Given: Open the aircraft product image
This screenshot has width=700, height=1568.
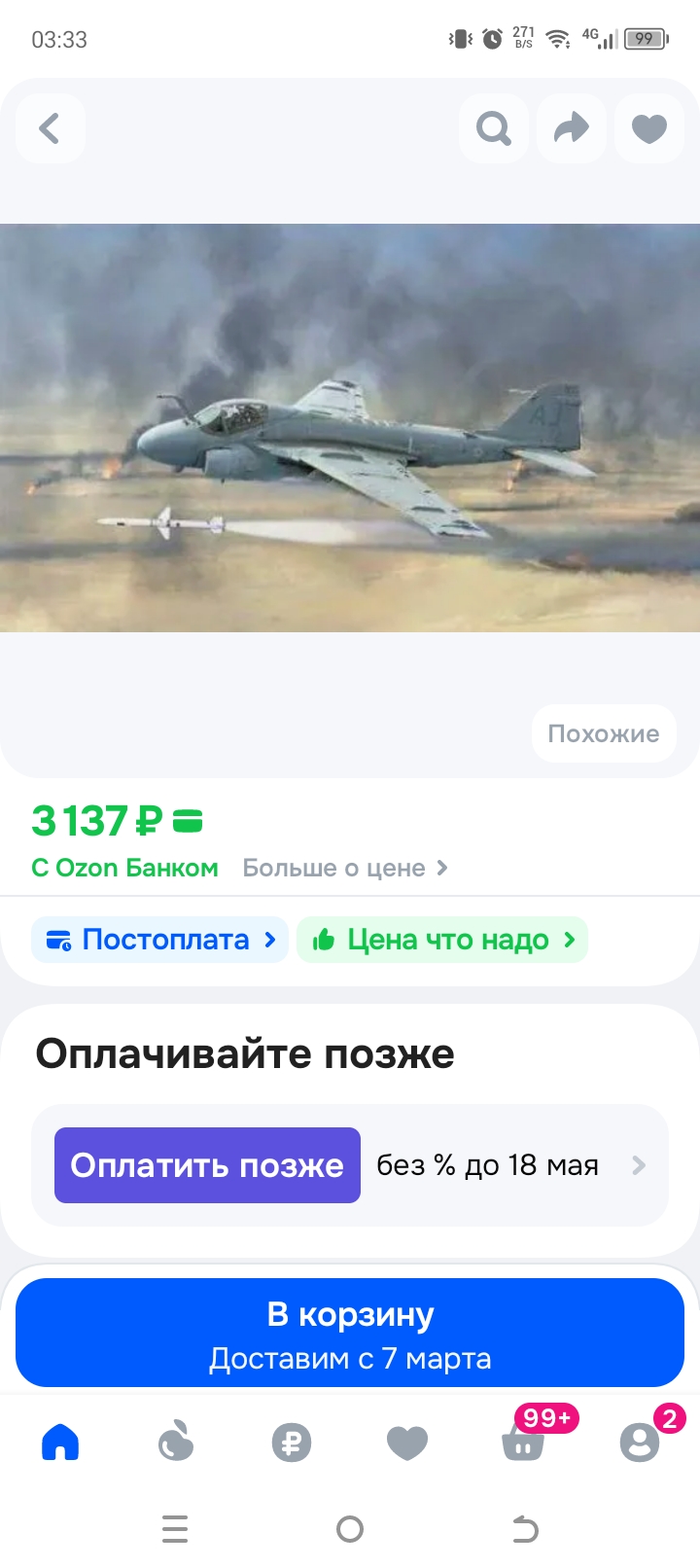Looking at the screenshot, I should coord(350,428).
